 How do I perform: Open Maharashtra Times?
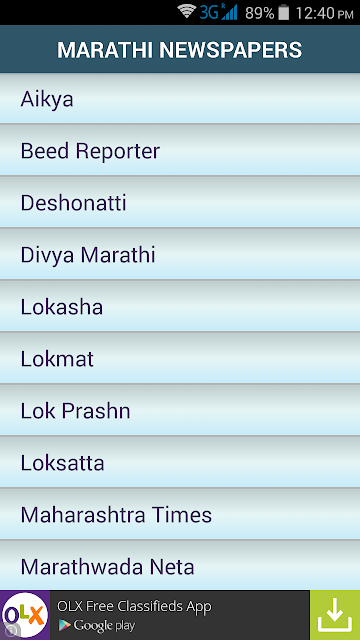pyautogui.click(x=180, y=514)
